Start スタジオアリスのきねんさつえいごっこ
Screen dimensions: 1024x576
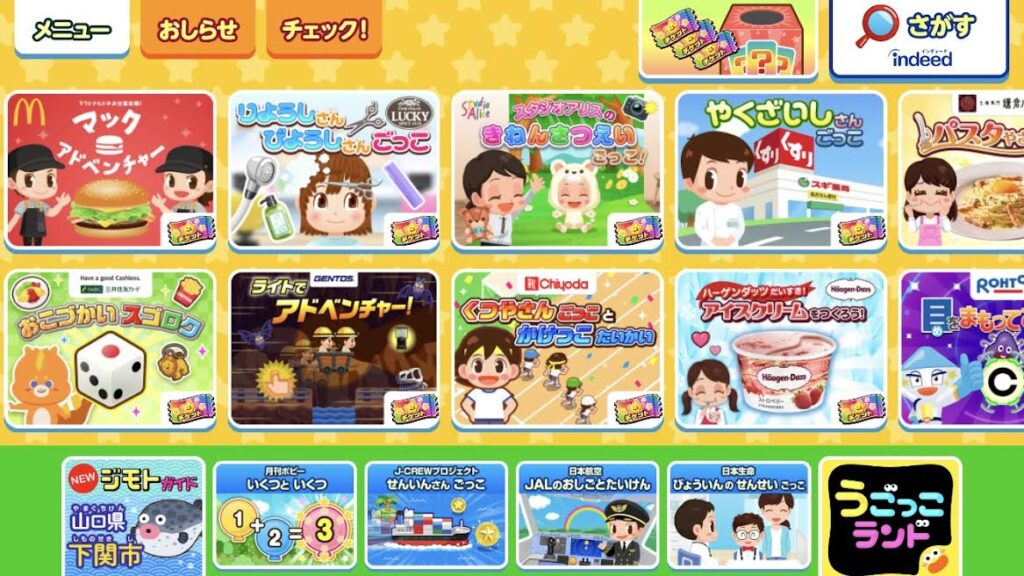click(557, 170)
